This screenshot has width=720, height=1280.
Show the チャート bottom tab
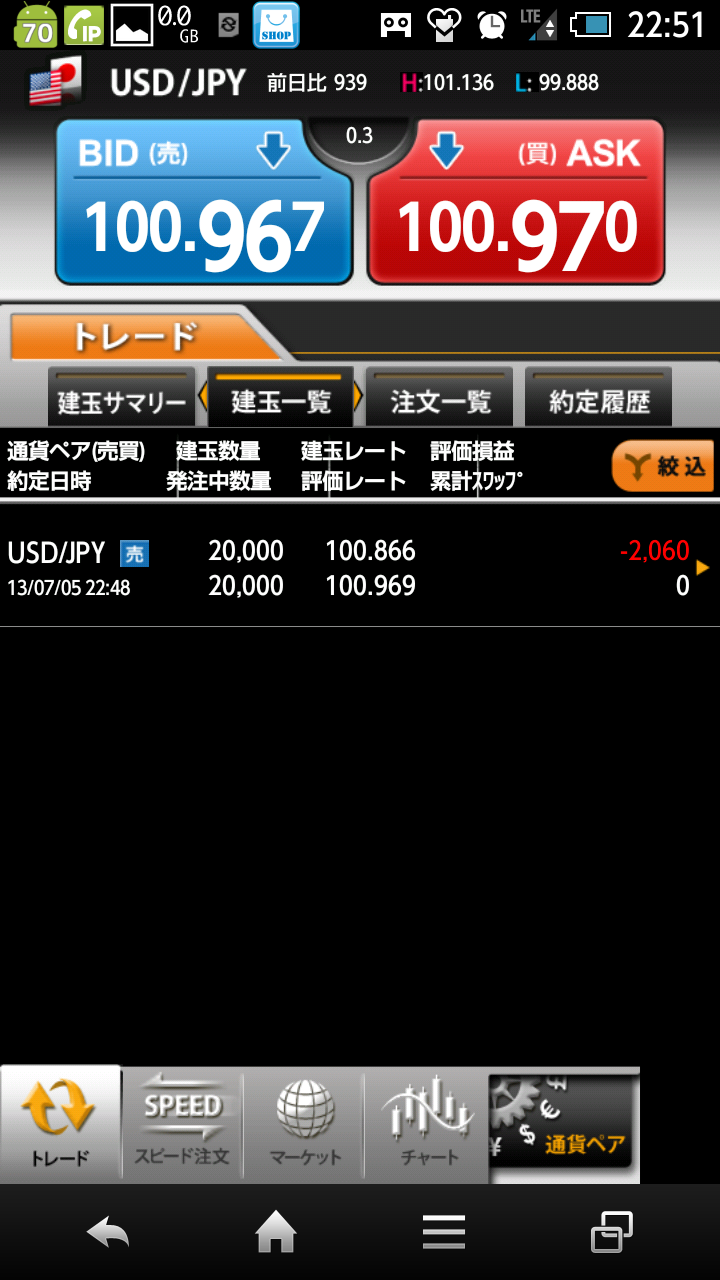tap(427, 1125)
